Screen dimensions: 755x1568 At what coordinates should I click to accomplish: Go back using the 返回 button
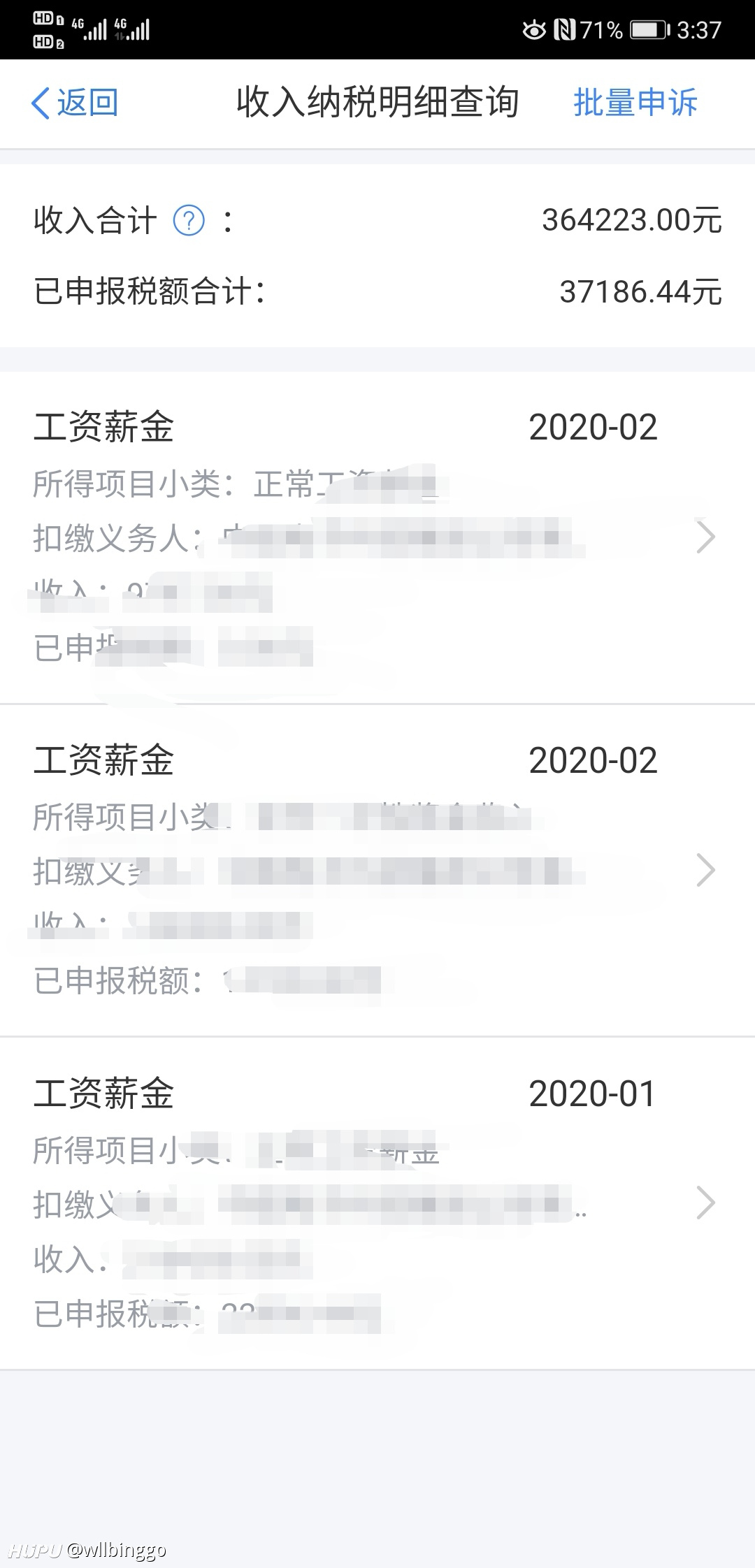(75, 103)
